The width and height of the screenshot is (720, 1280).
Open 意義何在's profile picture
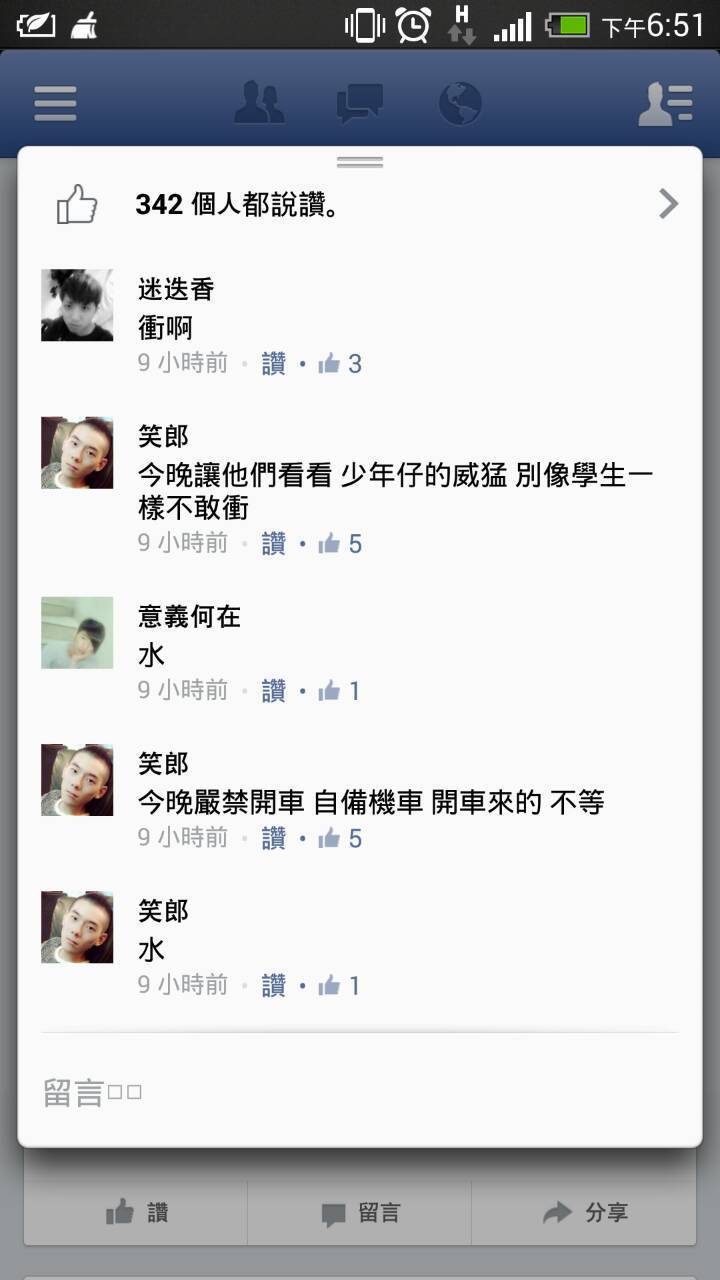pyautogui.click(x=77, y=632)
